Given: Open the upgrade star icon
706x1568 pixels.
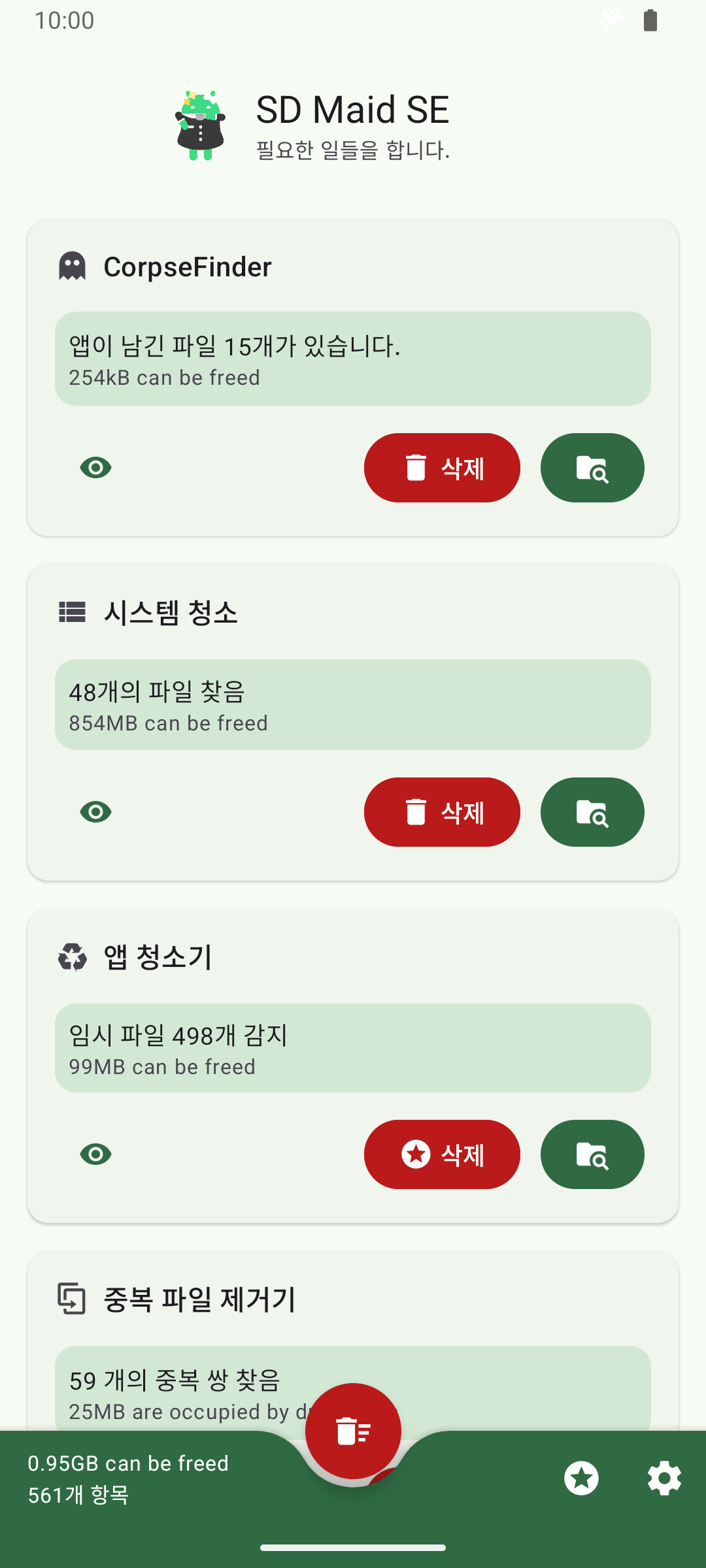Looking at the screenshot, I should 581,1478.
